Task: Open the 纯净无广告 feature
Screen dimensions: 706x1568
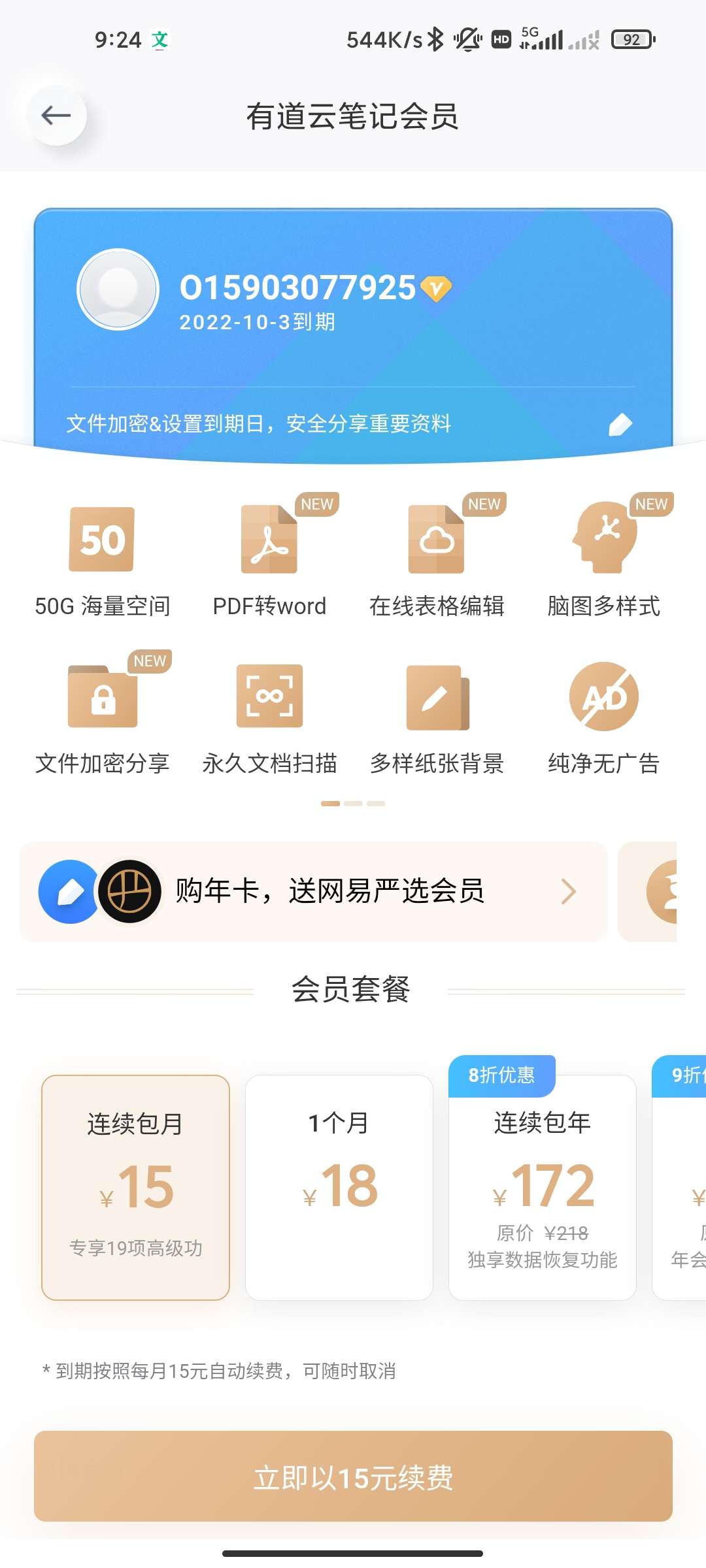Action: [604, 717]
